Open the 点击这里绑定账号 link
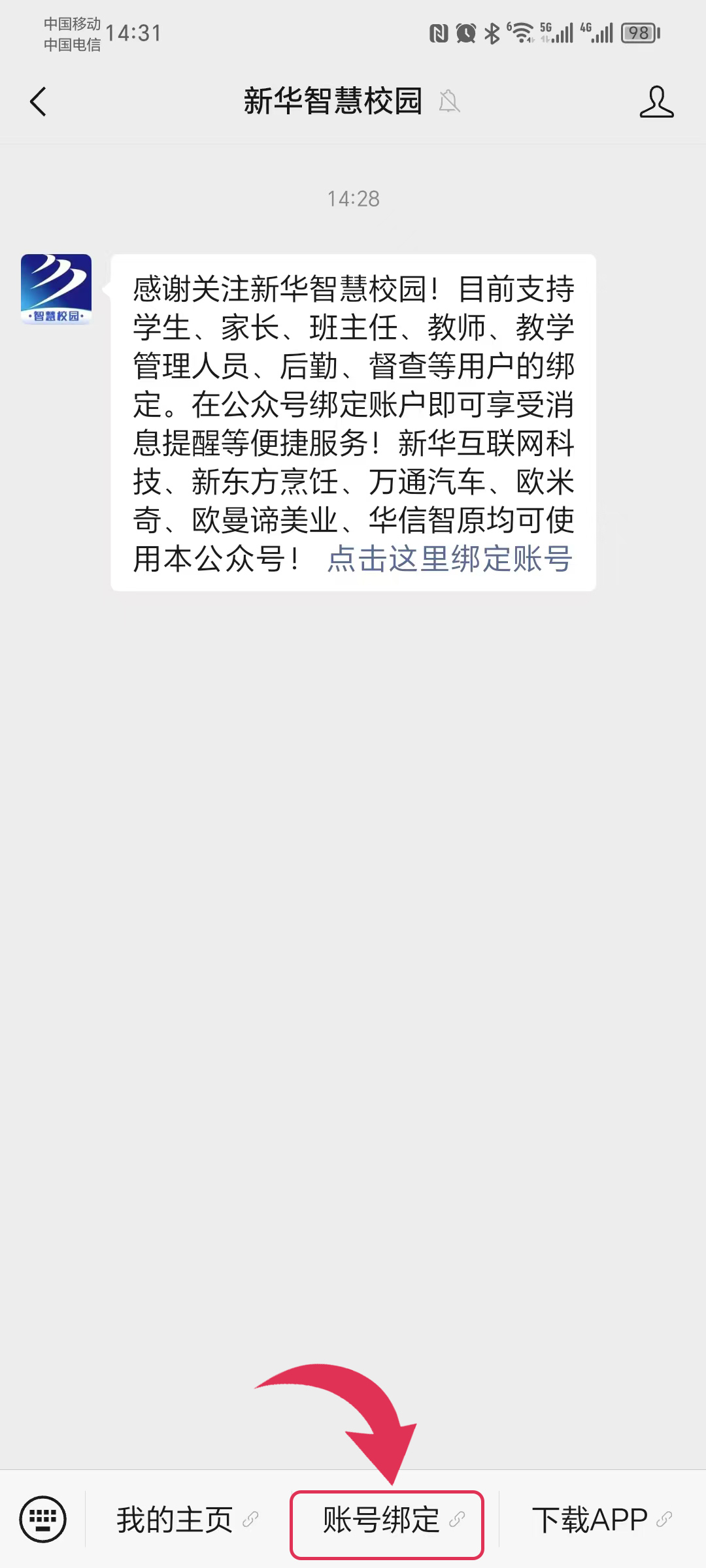This screenshot has width=706, height=1568. 450,559
